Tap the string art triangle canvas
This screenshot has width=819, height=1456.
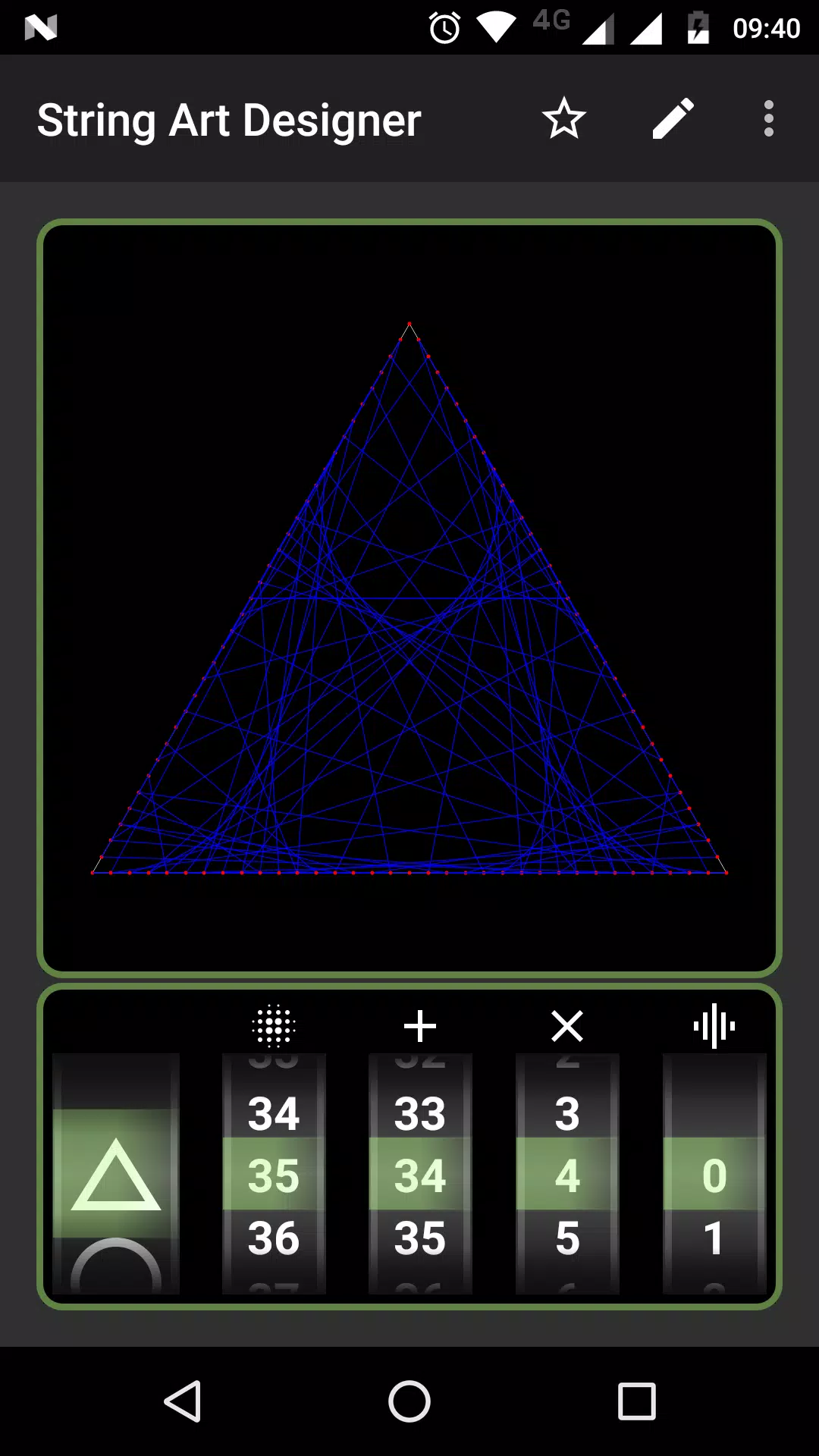coord(409,598)
